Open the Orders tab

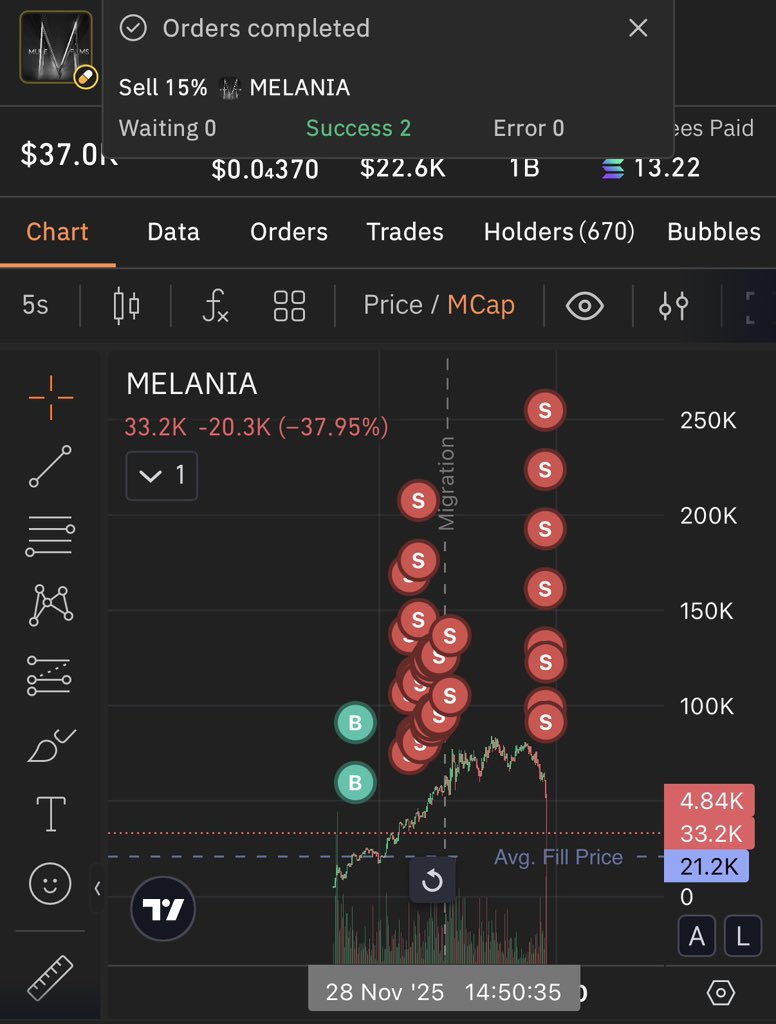pyautogui.click(x=288, y=232)
